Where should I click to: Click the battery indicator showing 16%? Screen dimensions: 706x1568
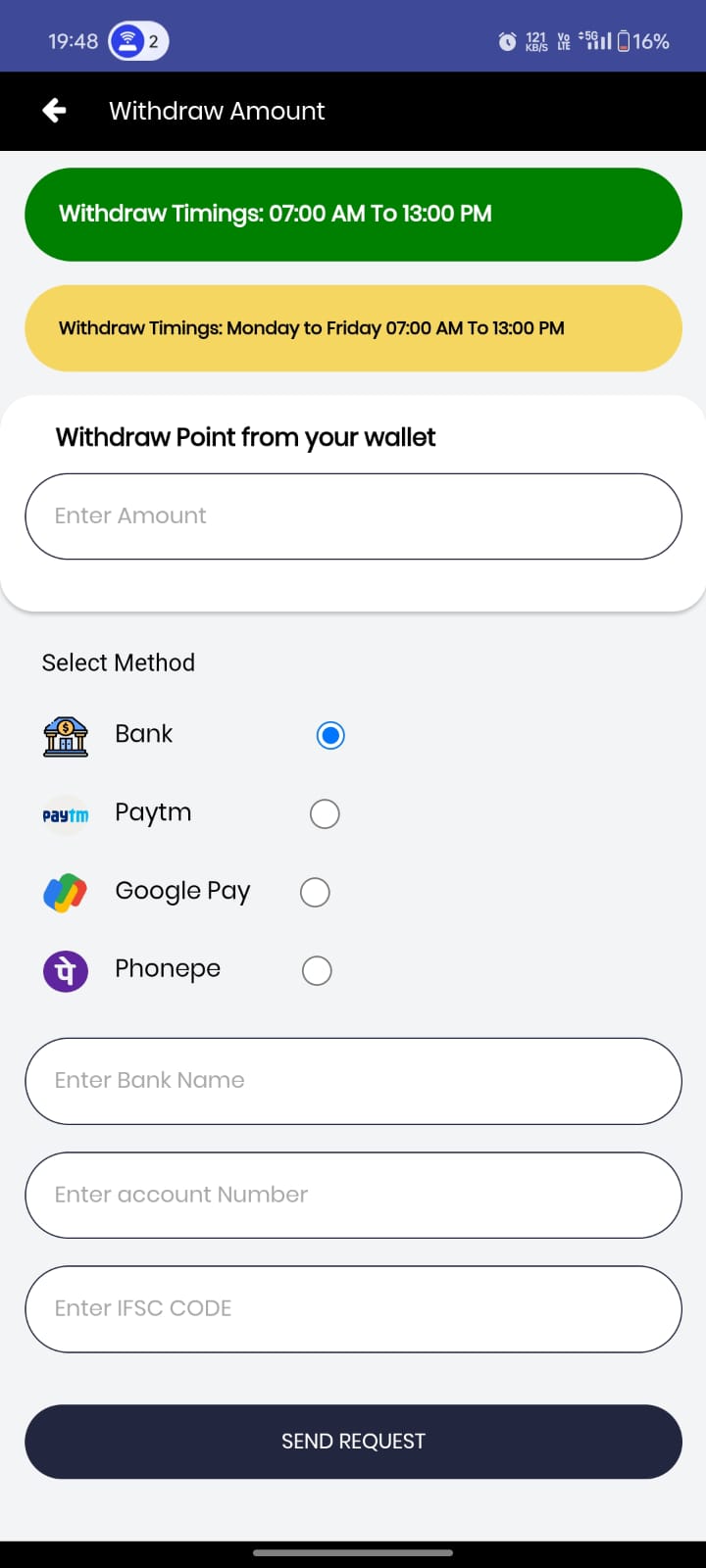[653, 40]
